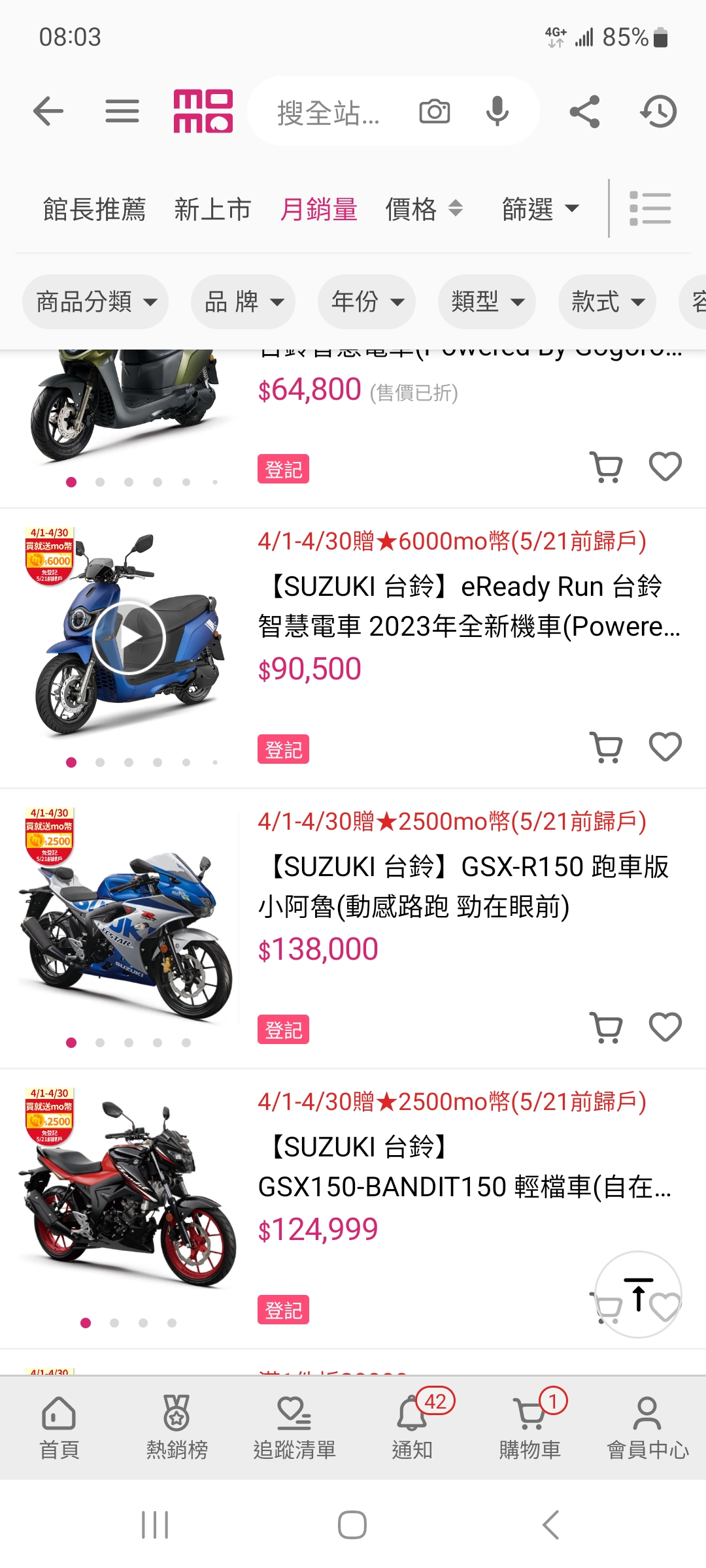Favorite the eReady Run $90,500 scooter
This screenshot has height=1568, width=706.
pyautogui.click(x=665, y=747)
